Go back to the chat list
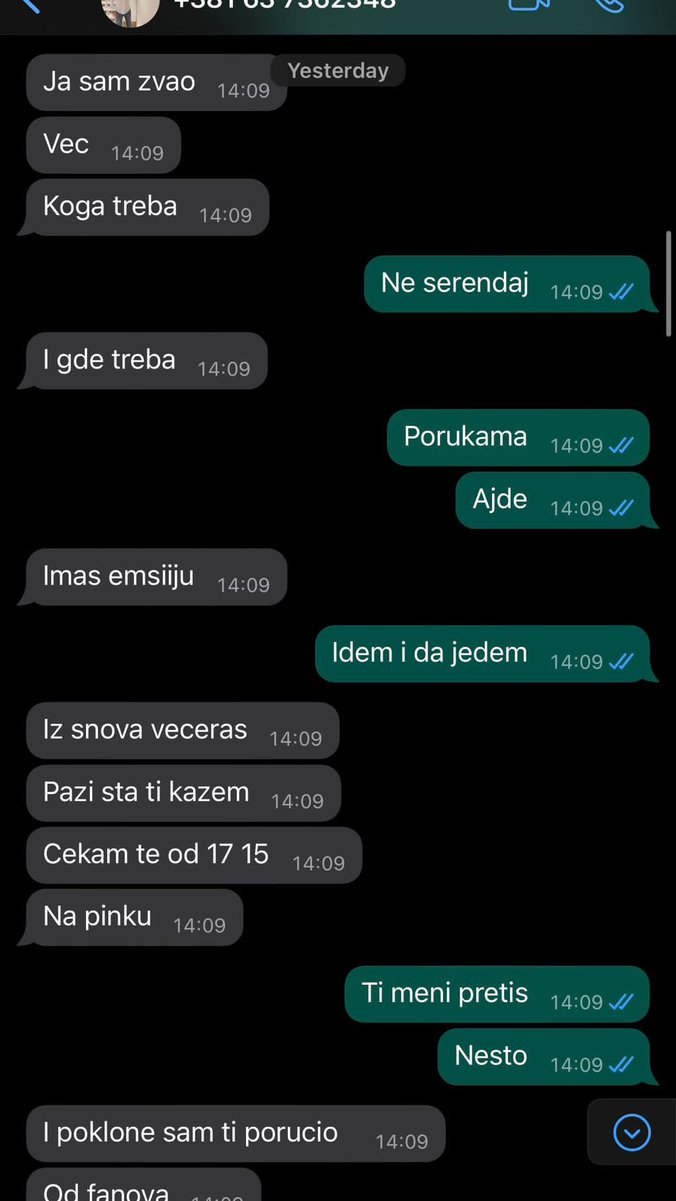676x1201 pixels. pyautogui.click(x=30, y=5)
